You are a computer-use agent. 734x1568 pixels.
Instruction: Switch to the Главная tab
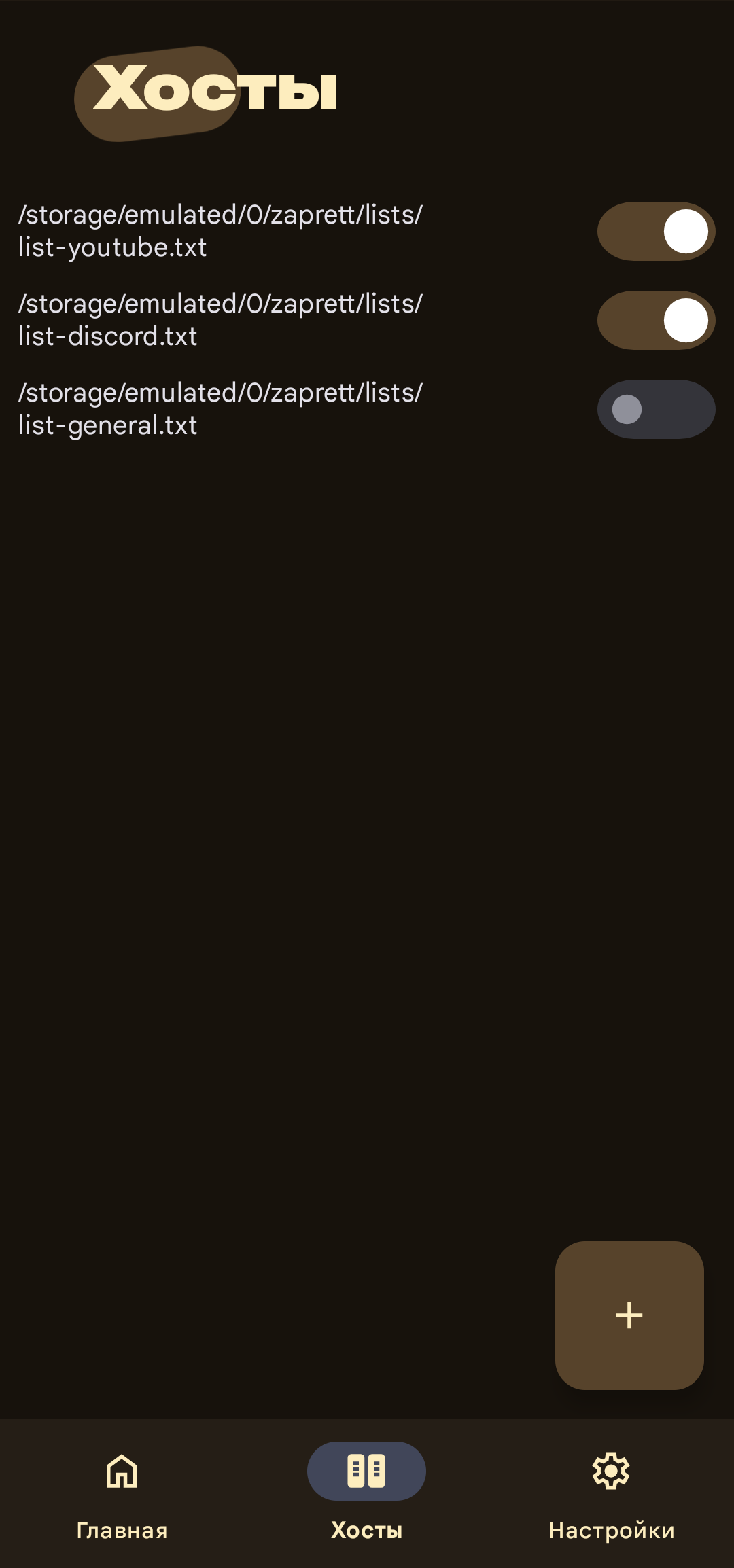coord(121,1531)
